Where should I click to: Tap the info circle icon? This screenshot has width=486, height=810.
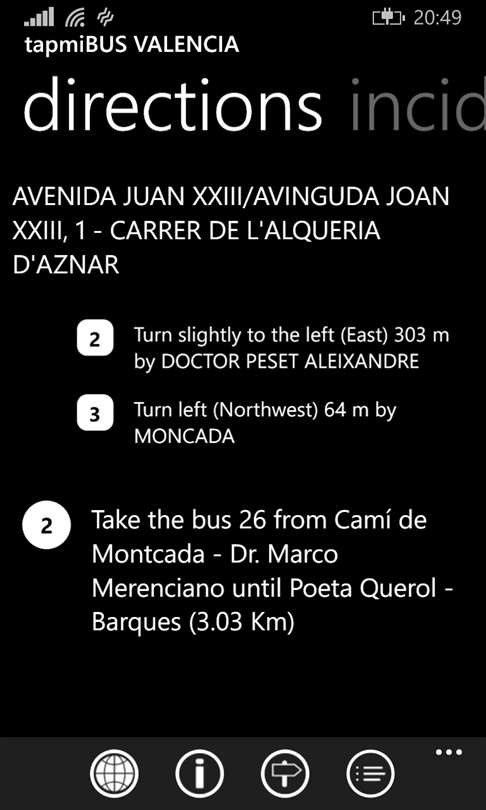point(200,773)
